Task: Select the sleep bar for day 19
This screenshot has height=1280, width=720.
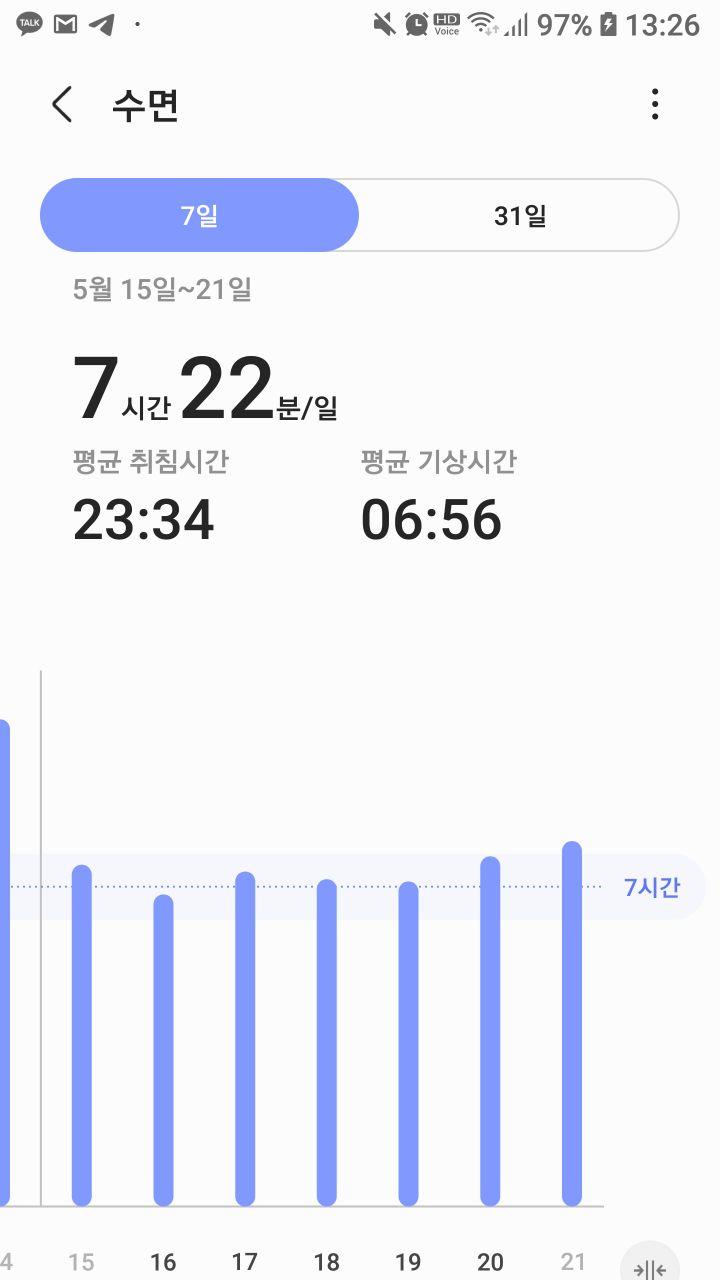Action: click(x=408, y=1043)
